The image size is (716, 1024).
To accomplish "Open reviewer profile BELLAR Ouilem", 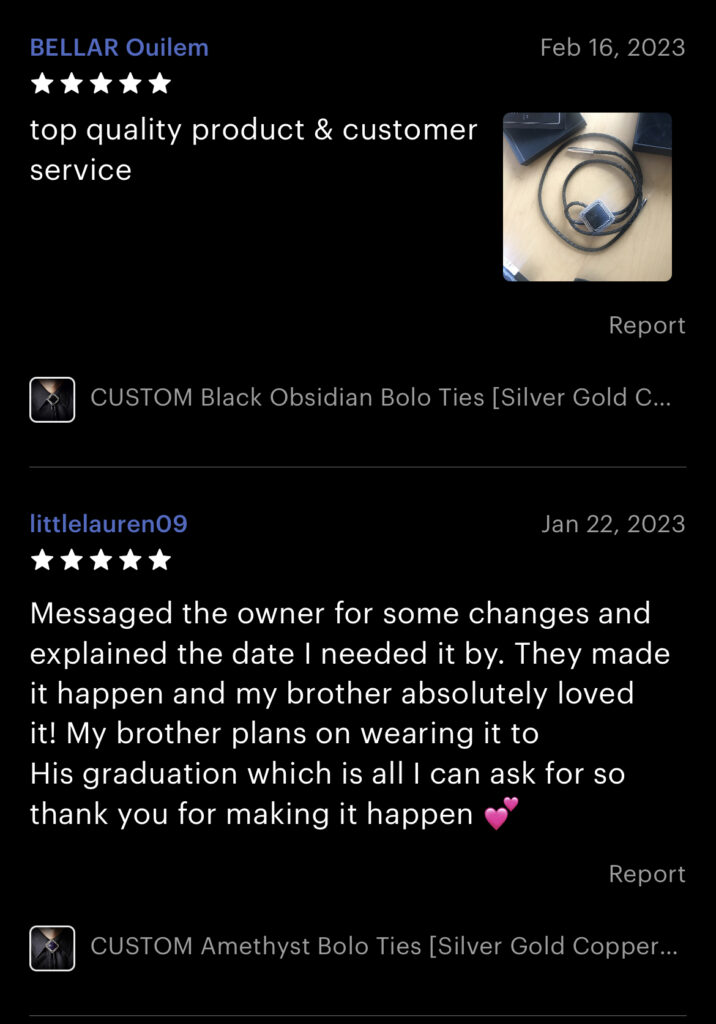I will coord(119,47).
